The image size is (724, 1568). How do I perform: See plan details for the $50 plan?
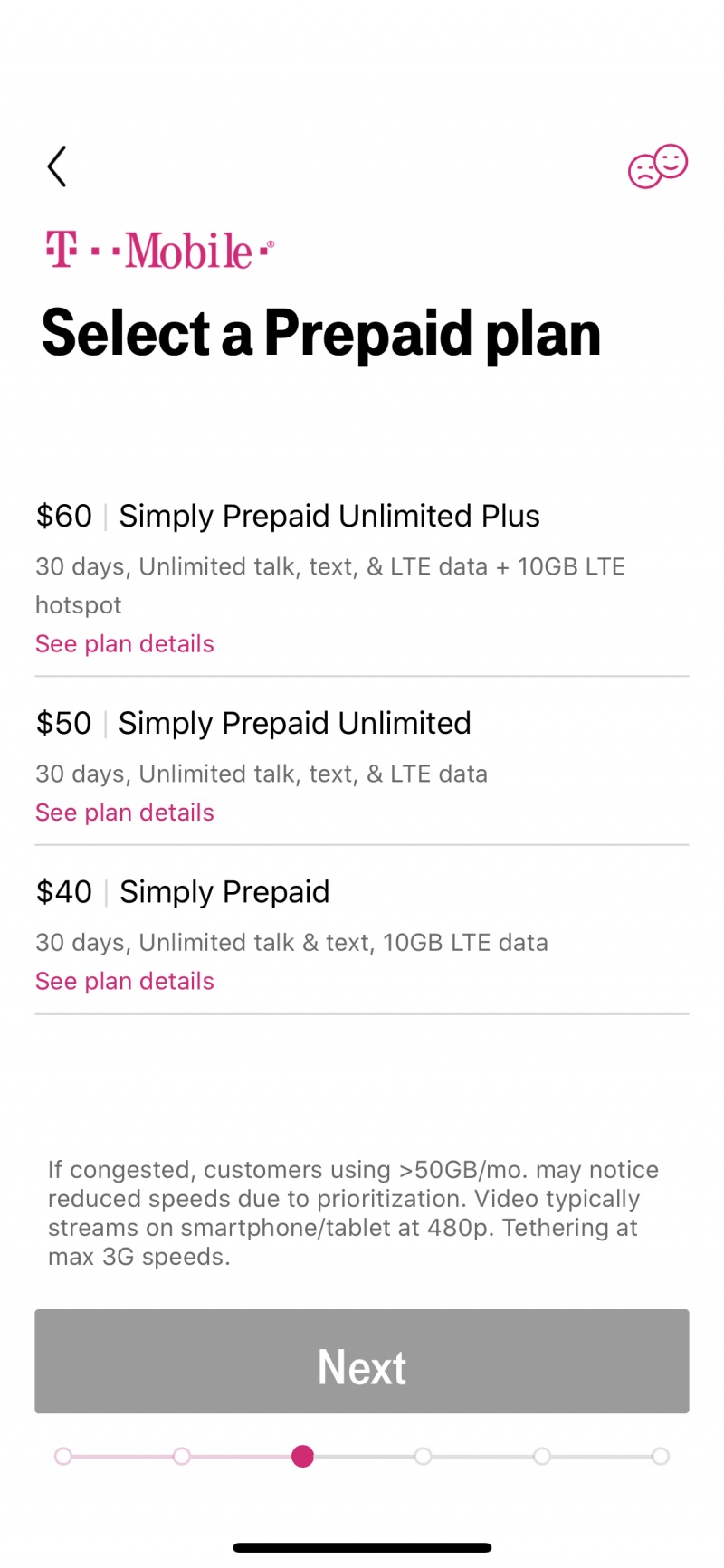125,813
